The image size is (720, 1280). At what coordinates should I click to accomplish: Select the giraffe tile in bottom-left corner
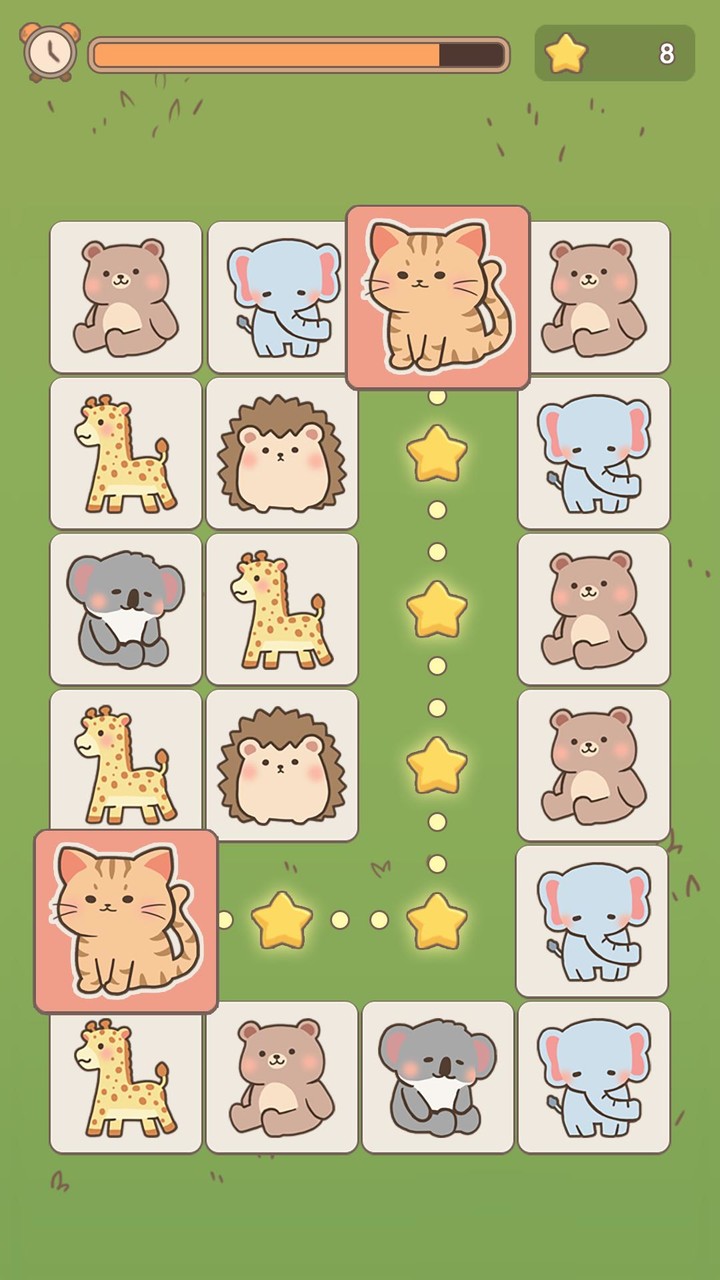click(125, 1076)
